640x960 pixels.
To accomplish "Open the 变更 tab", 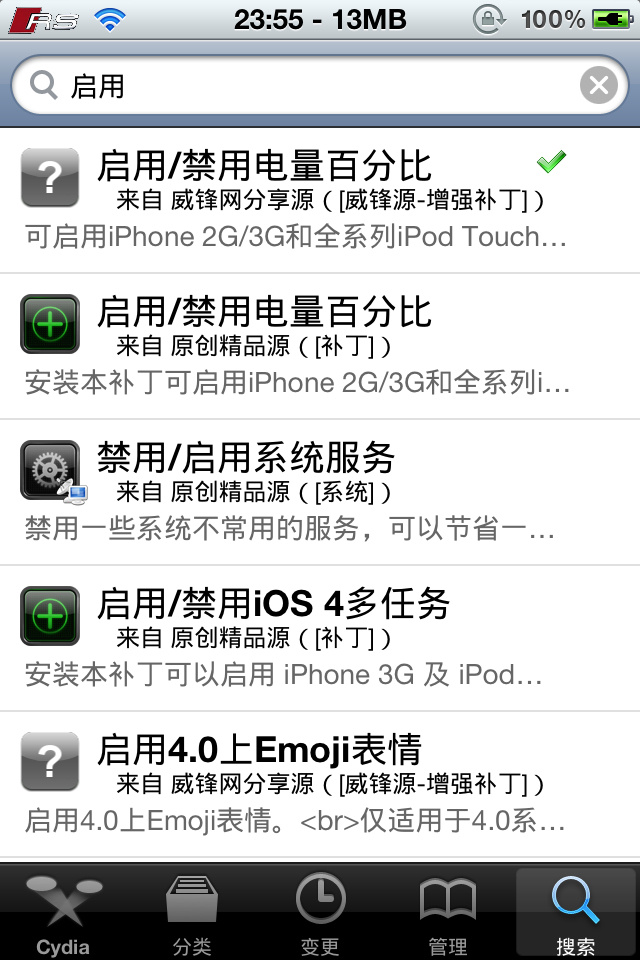I will coord(320,912).
